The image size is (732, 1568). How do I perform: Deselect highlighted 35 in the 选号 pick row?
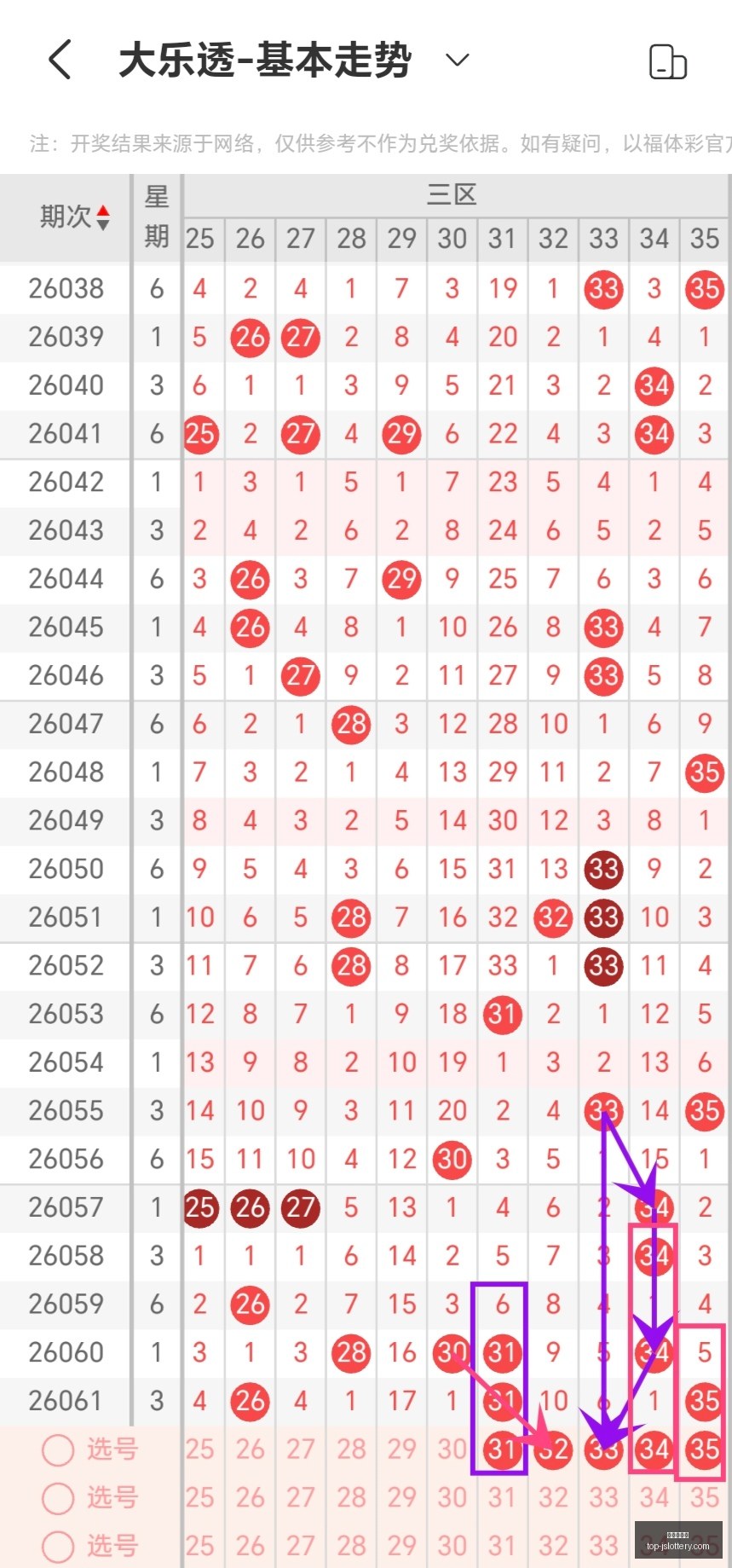705,1449
